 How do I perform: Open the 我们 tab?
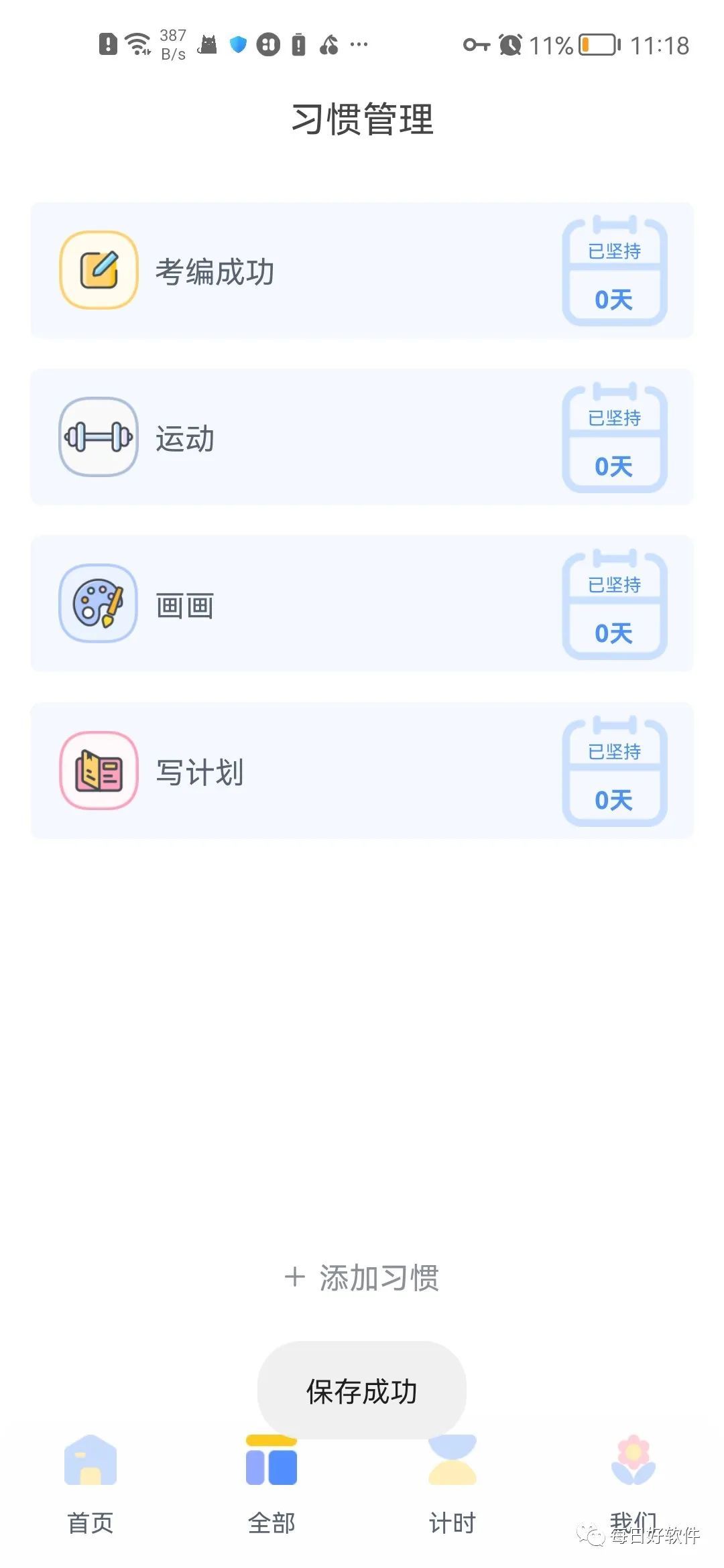(633, 1481)
